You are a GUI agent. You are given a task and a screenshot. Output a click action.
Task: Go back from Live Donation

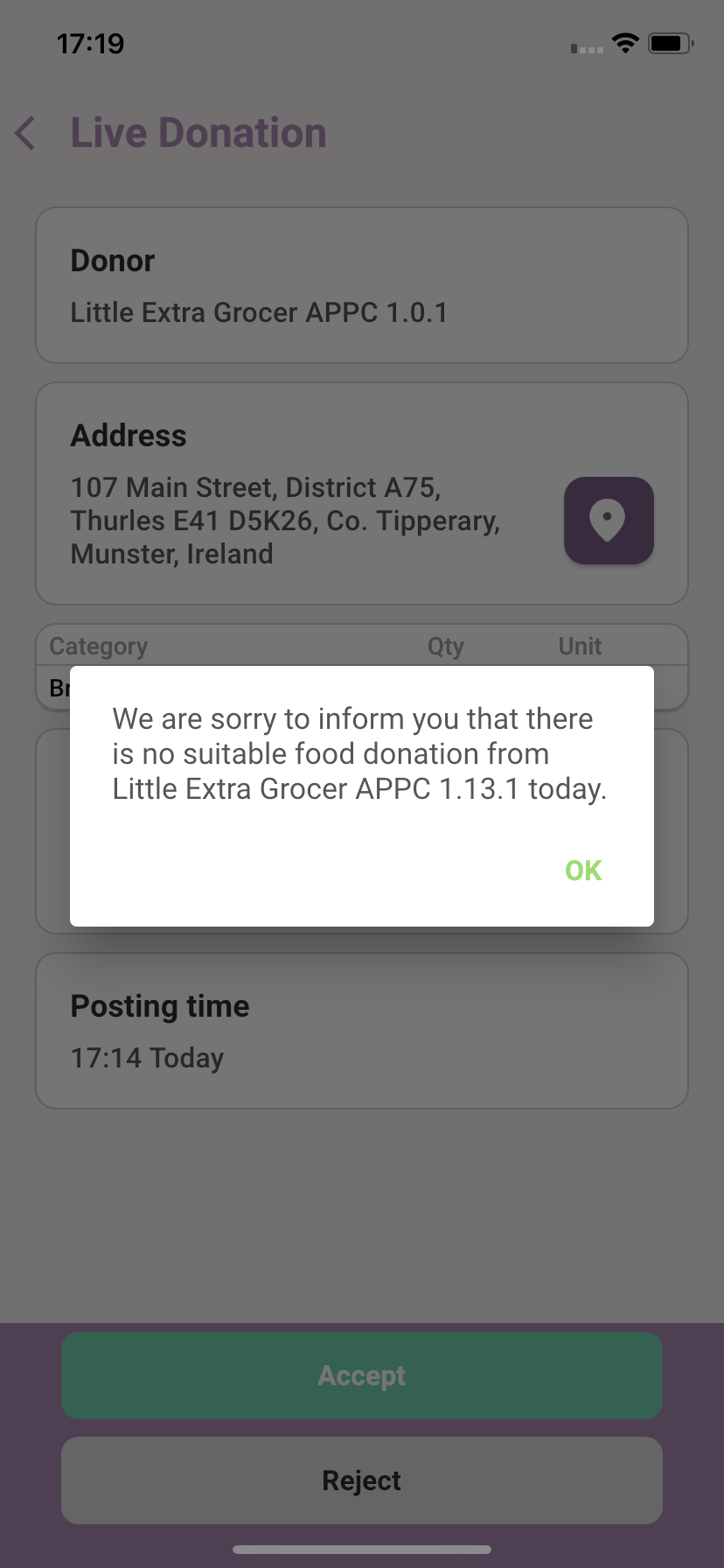[26, 133]
